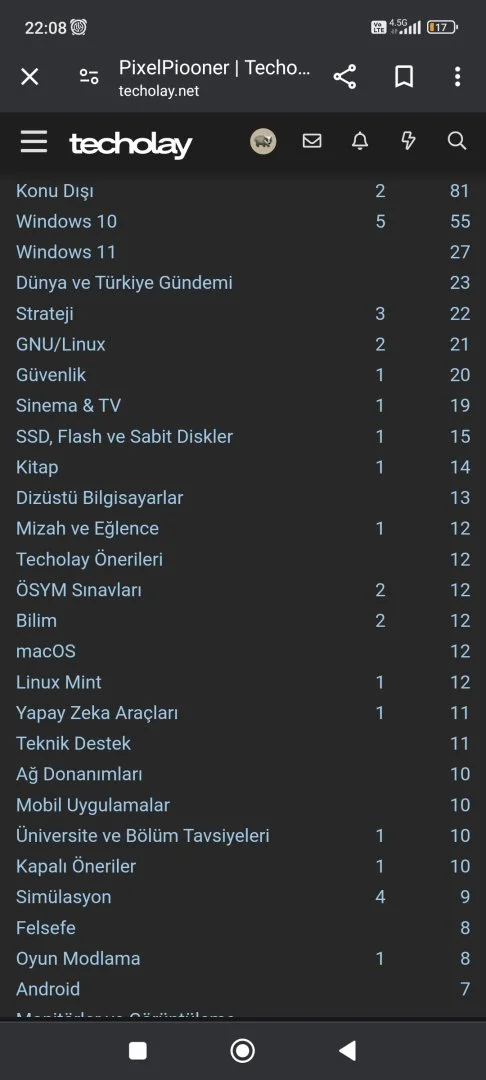Screen dimensions: 486x1080
Task: Go to Yapay Zeka Araçları
Action: [97, 714]
